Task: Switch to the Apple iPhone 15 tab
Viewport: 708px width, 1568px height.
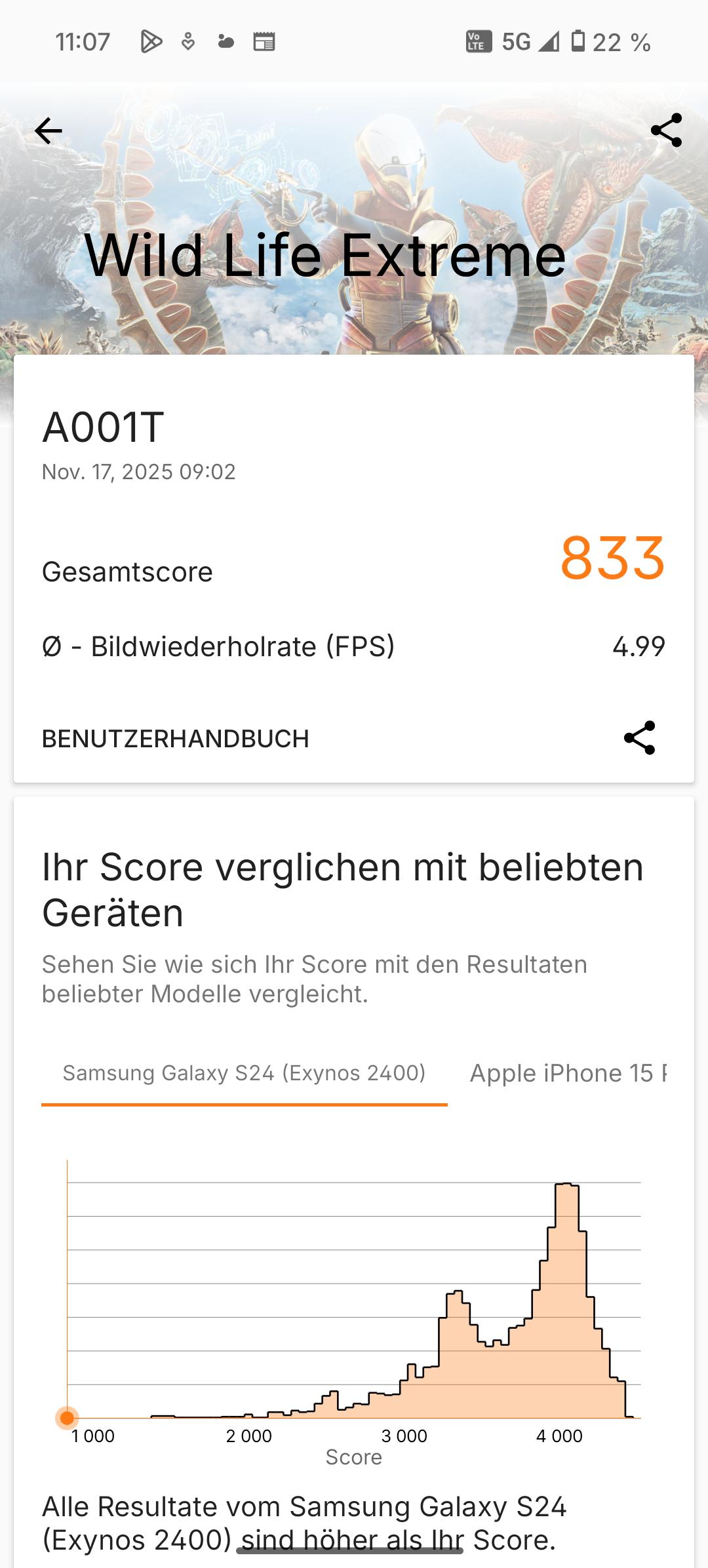Action: coord(568,1073)
